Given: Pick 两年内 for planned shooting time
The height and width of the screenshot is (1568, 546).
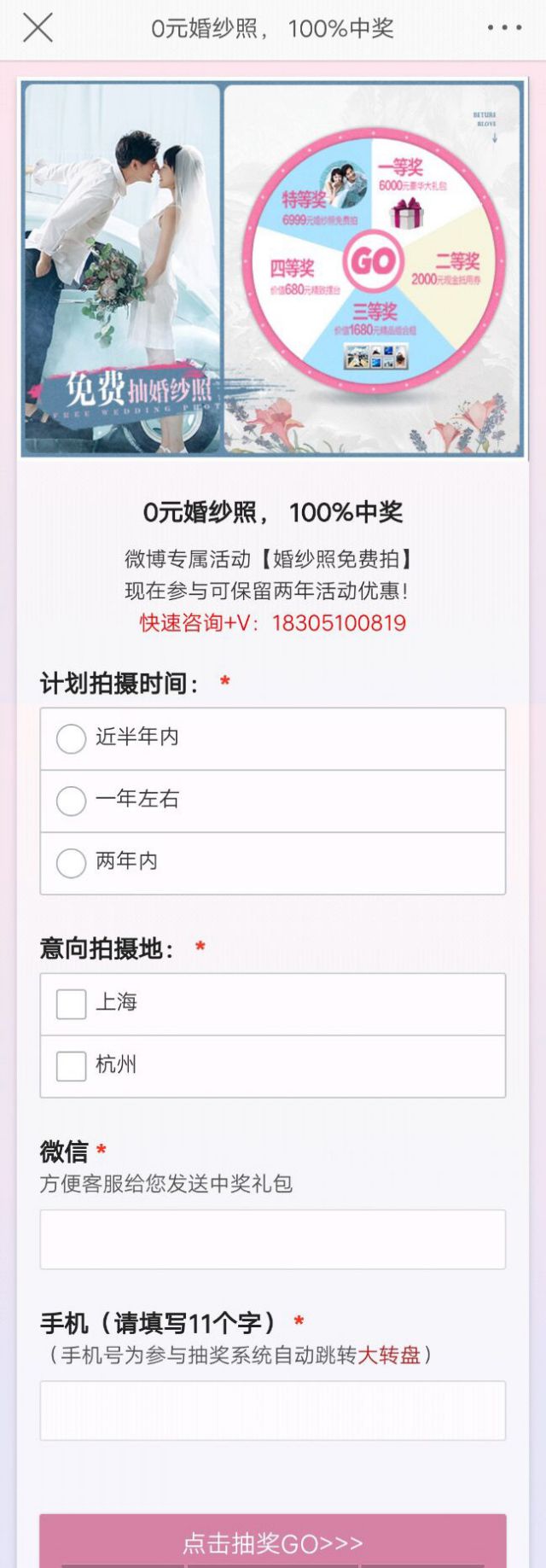Looking at the screenshot, I should (x=72, y=863).
